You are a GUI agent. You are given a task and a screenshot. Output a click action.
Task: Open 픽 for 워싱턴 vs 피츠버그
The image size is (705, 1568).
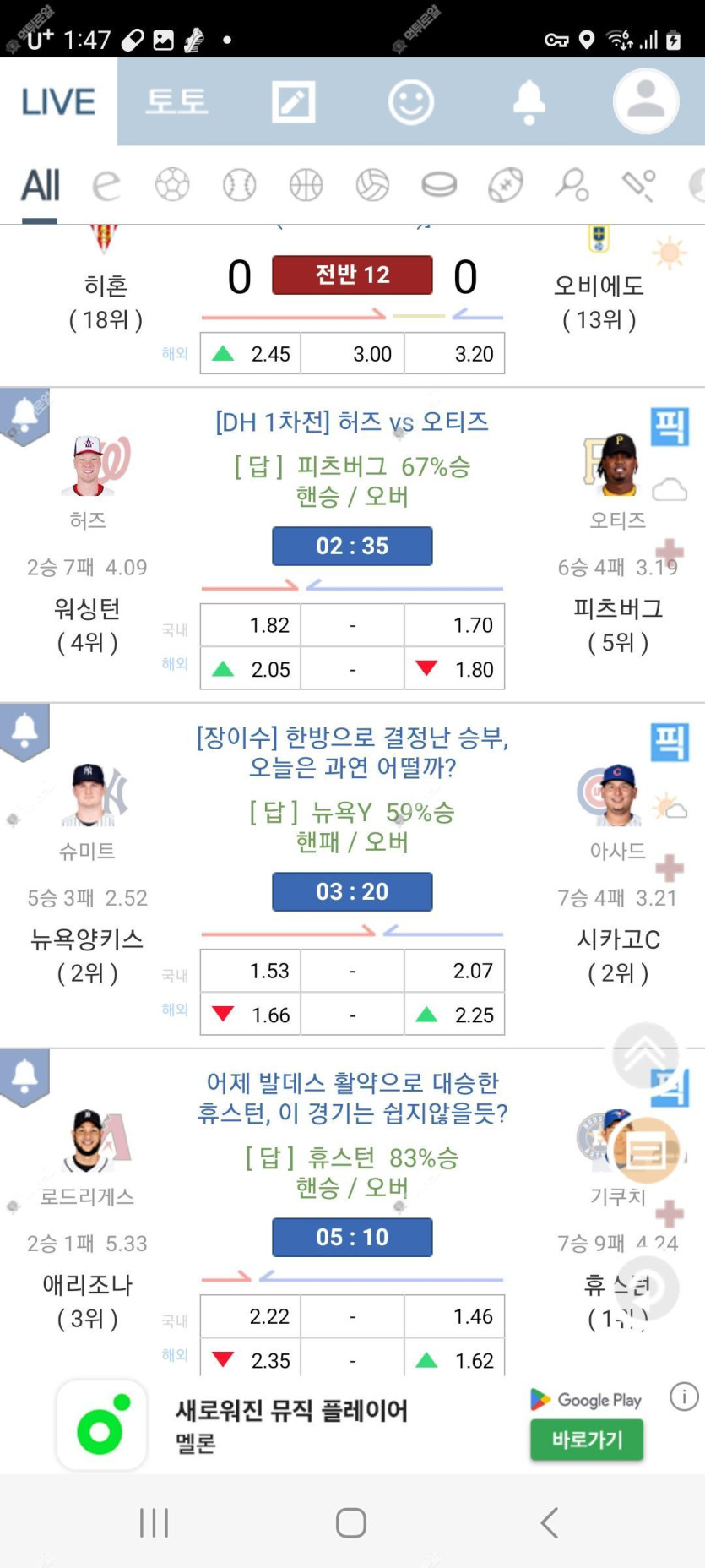click(669, 427)
